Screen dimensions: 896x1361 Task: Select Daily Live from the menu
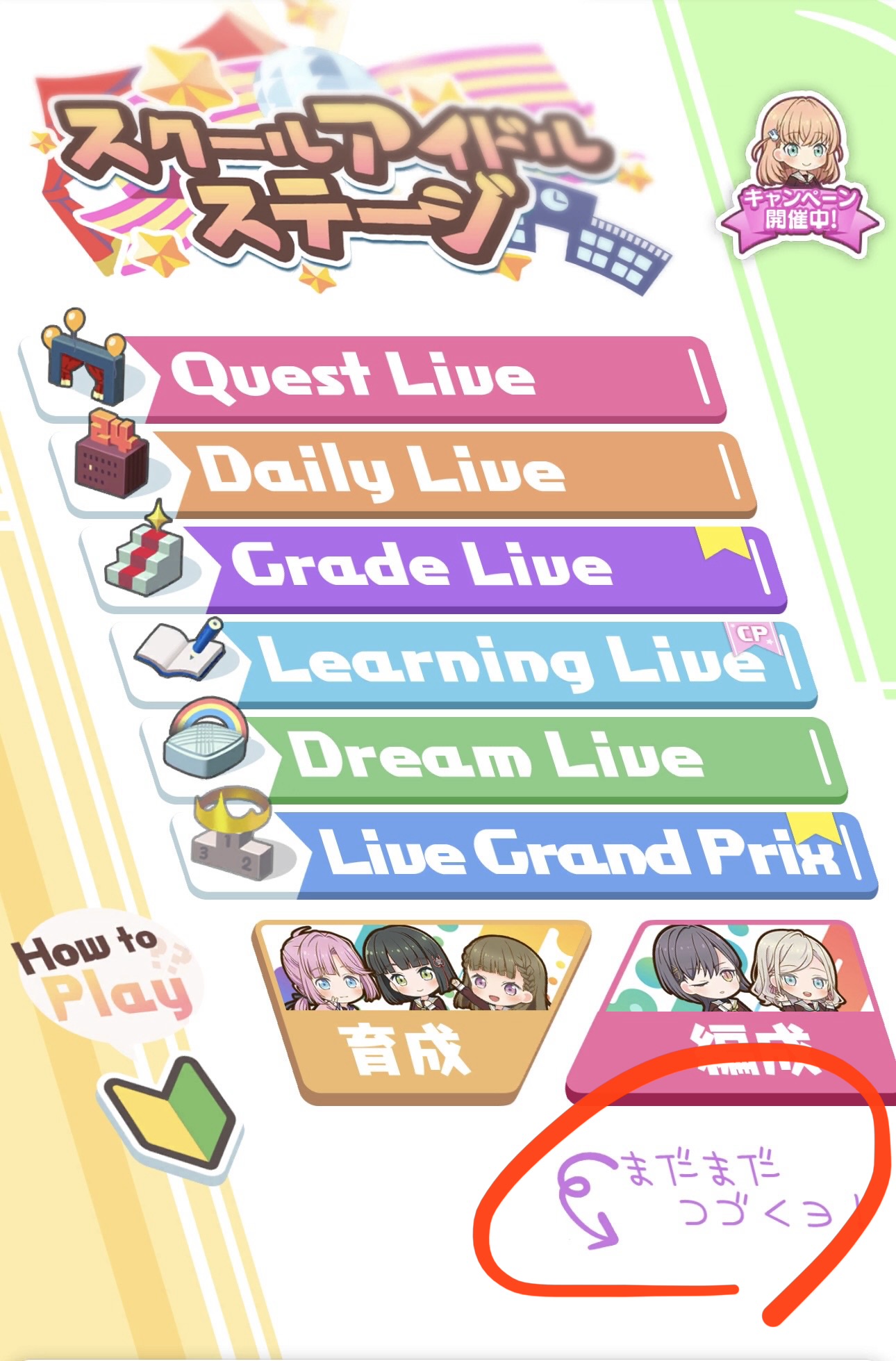point(445,474)
